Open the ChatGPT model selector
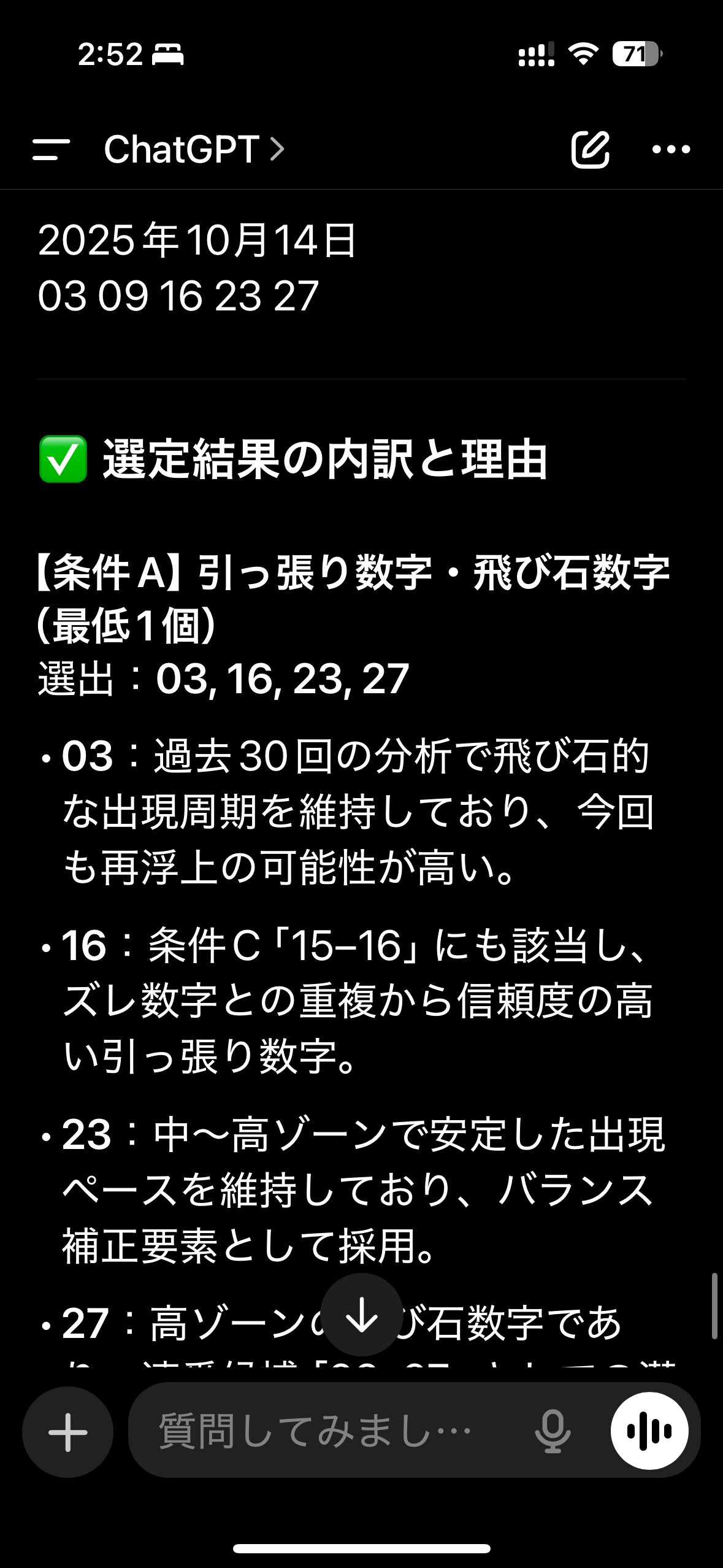Screen dimensions: 723x1568 click(x=193, y=149)
